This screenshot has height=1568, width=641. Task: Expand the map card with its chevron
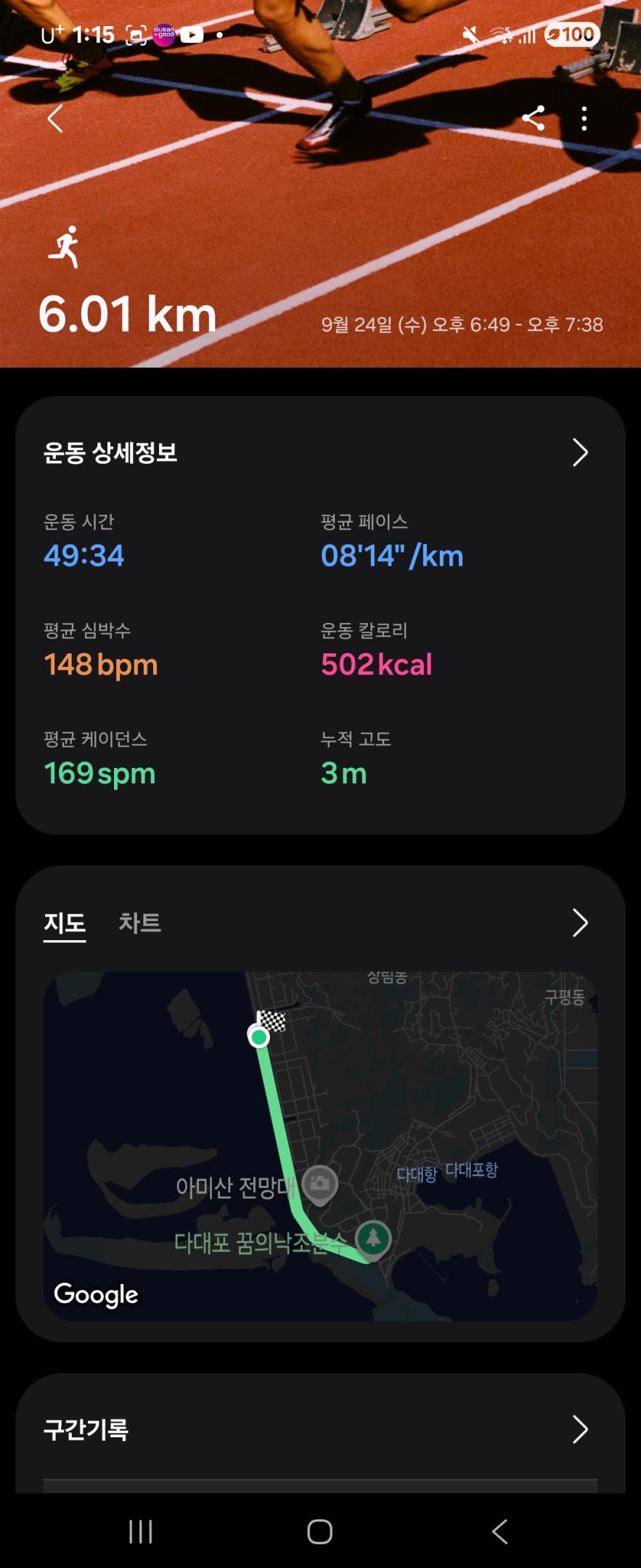(579, 923)
